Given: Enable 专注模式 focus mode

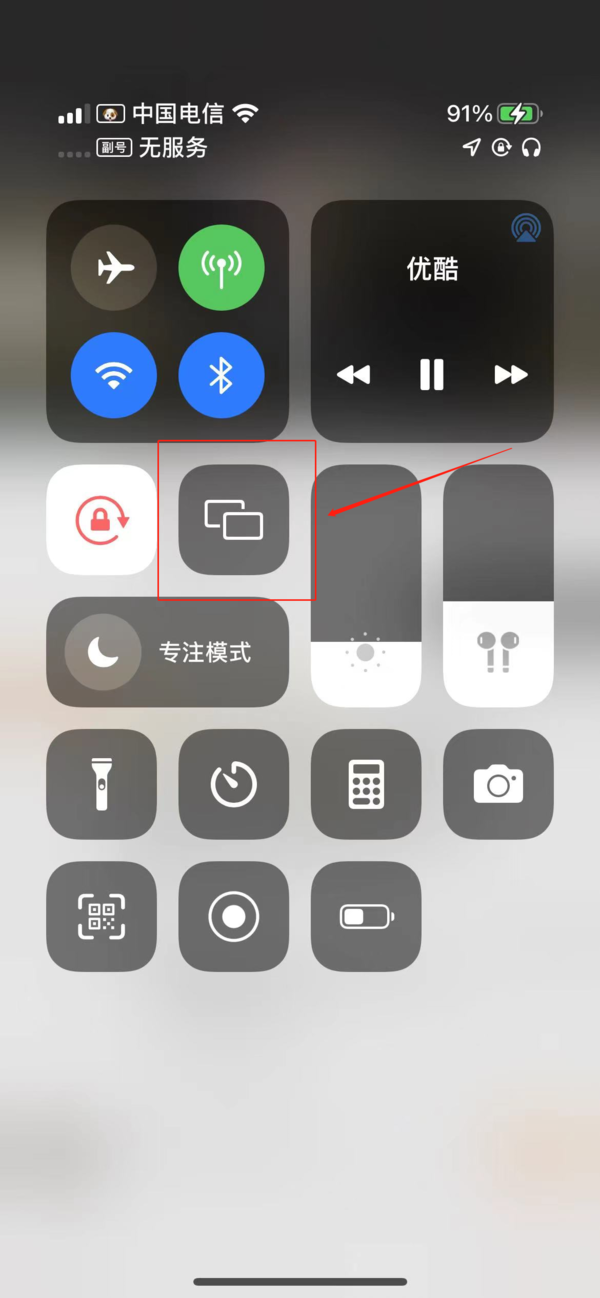Looking at the screenshot, I should [167, 652].
